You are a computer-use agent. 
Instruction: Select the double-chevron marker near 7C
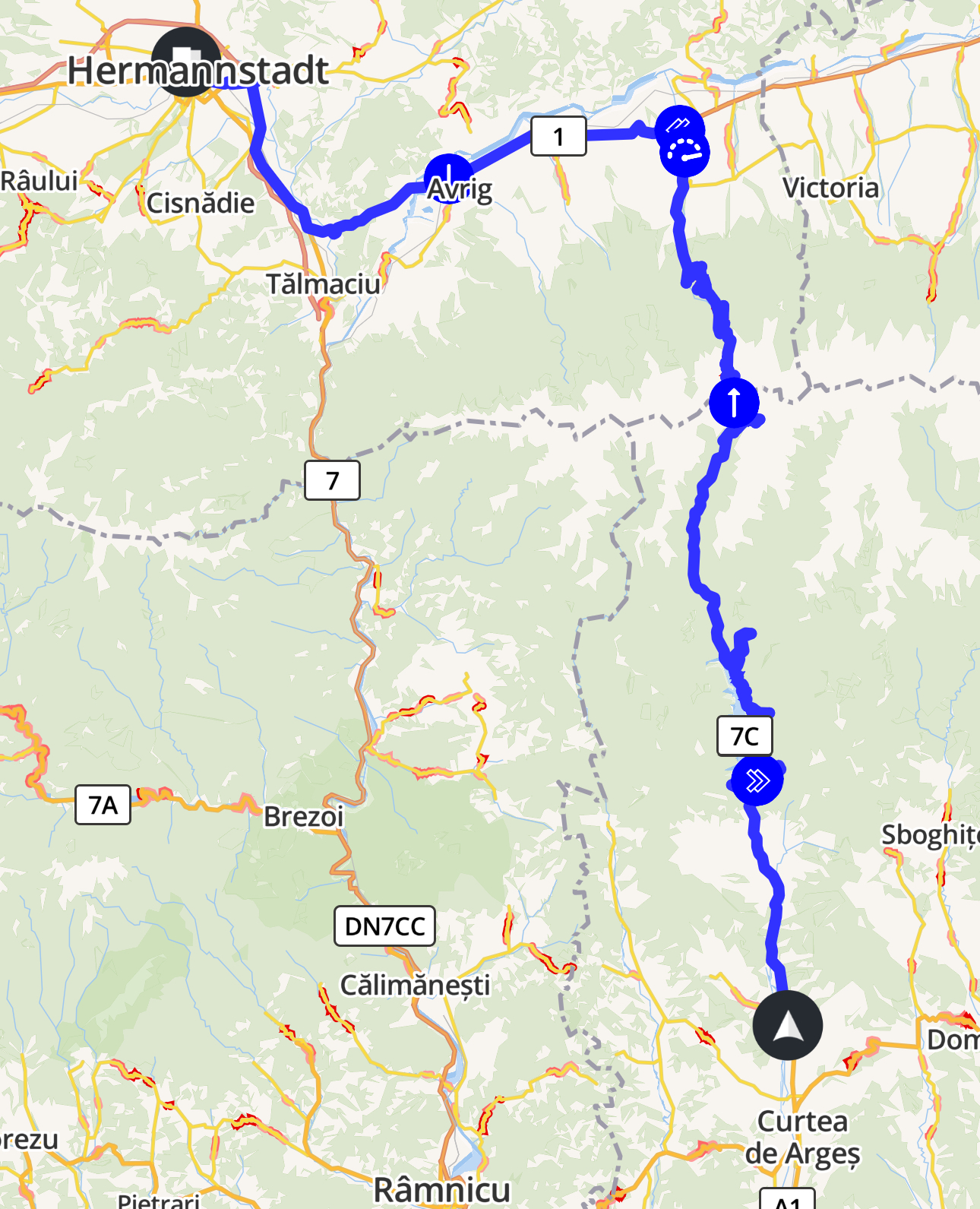point(757,780)
